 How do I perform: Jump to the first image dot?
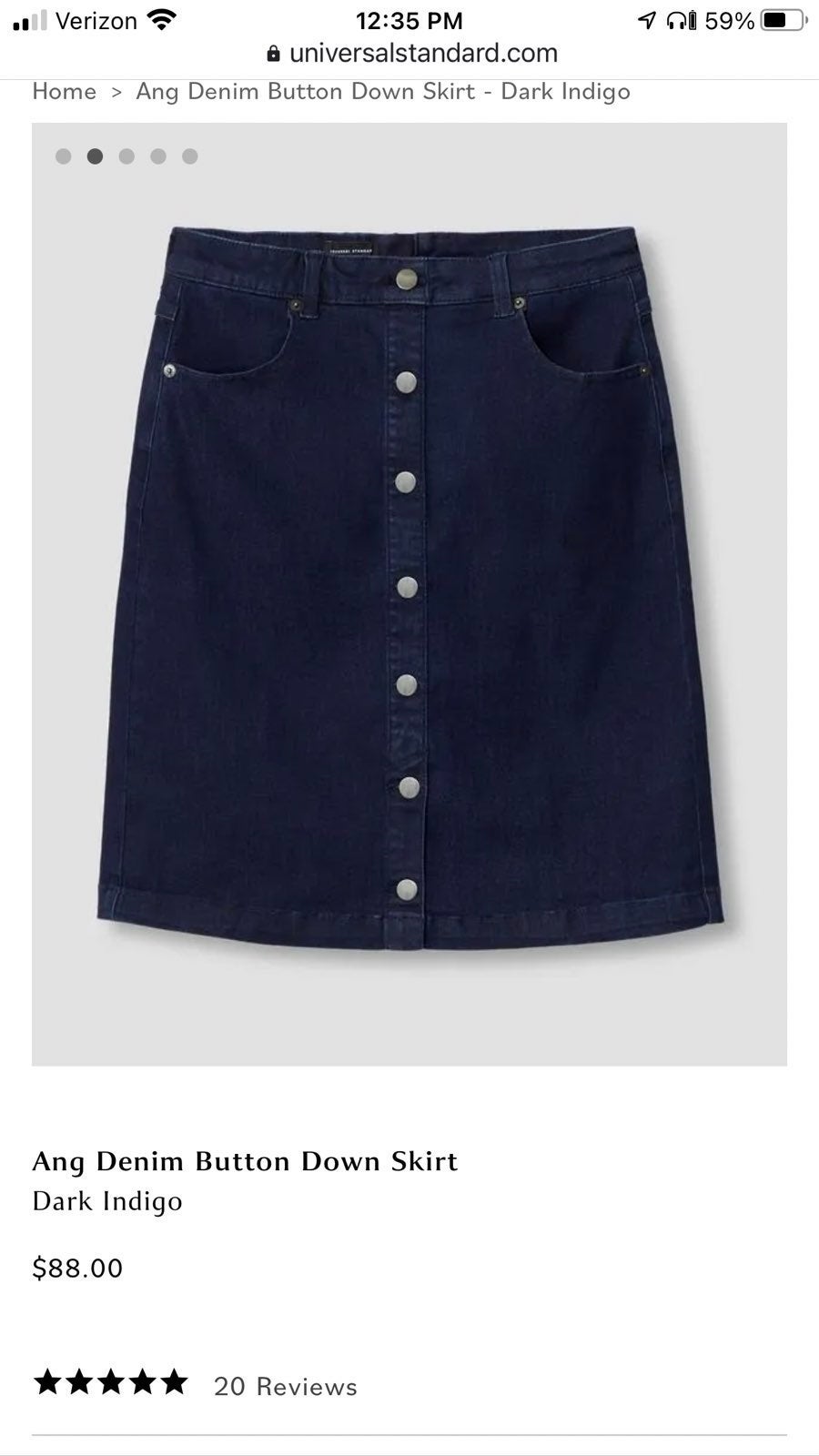tap(63, 157)
